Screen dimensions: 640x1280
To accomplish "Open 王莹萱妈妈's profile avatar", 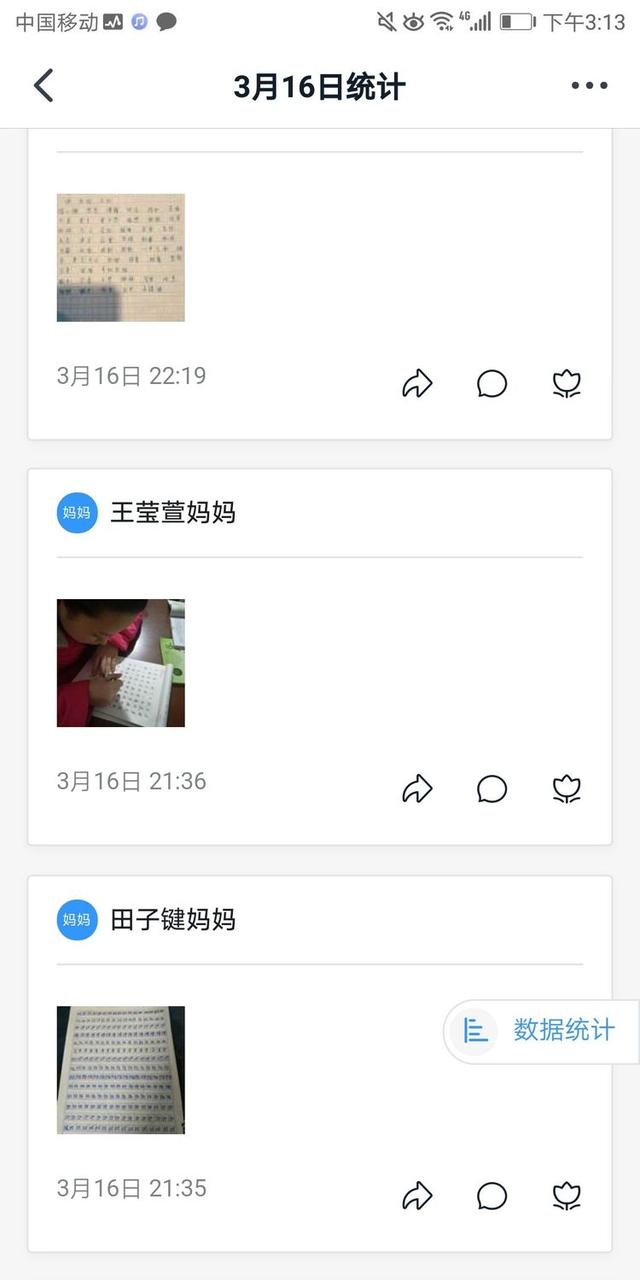I will click(x=77, y=513).
